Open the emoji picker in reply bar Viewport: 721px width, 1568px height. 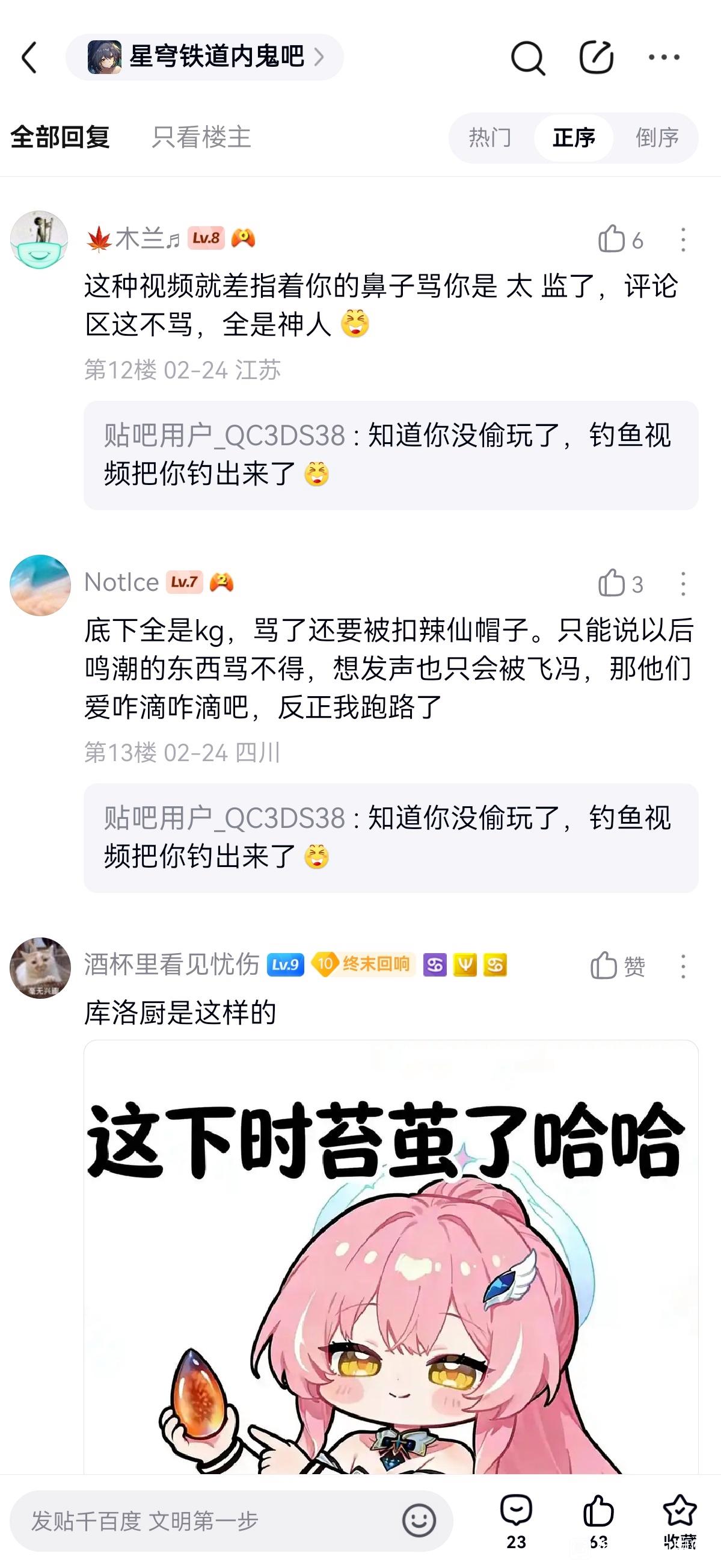[419, 1520]
